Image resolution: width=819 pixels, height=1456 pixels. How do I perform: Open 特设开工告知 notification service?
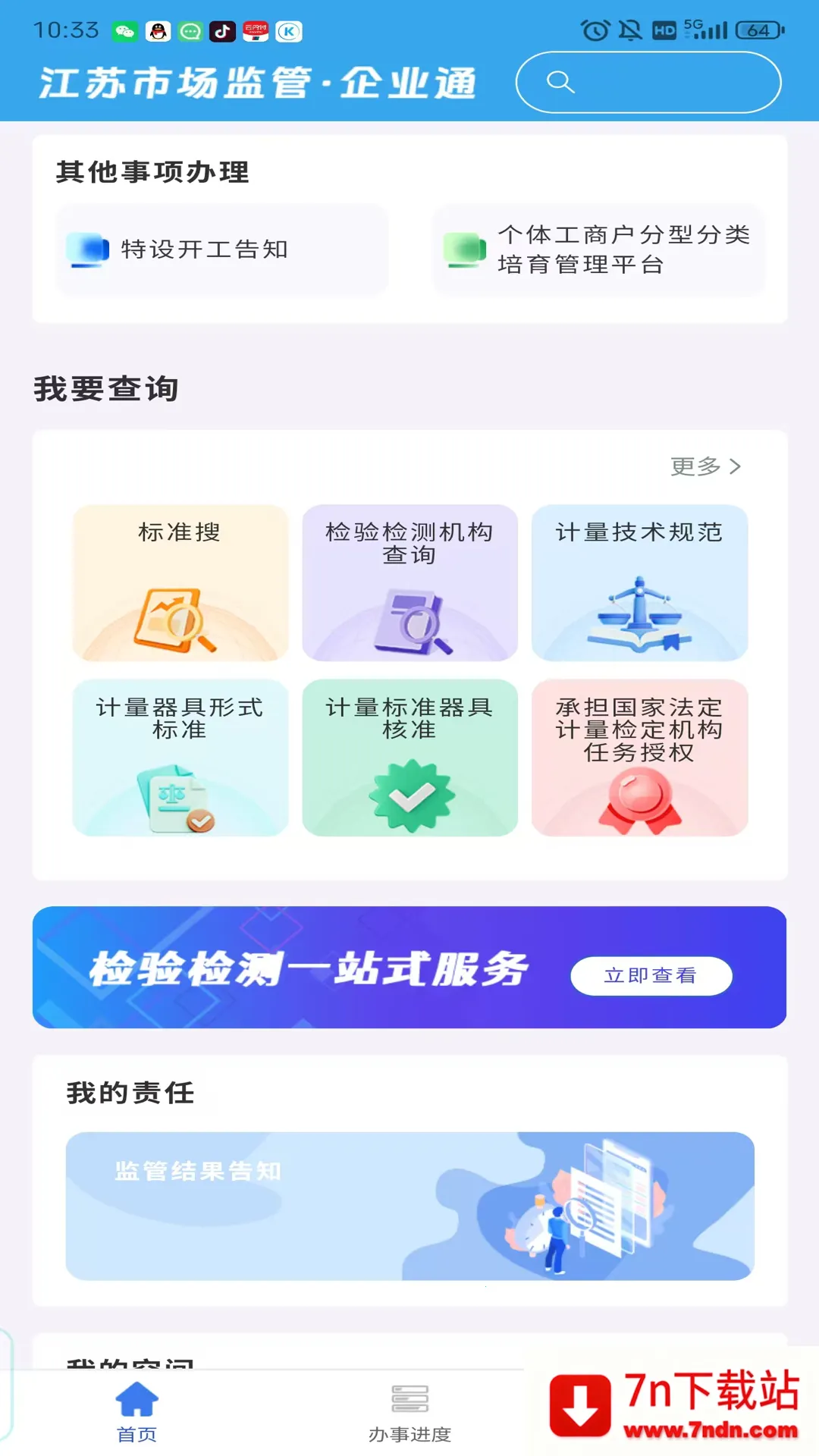point(221,249)
